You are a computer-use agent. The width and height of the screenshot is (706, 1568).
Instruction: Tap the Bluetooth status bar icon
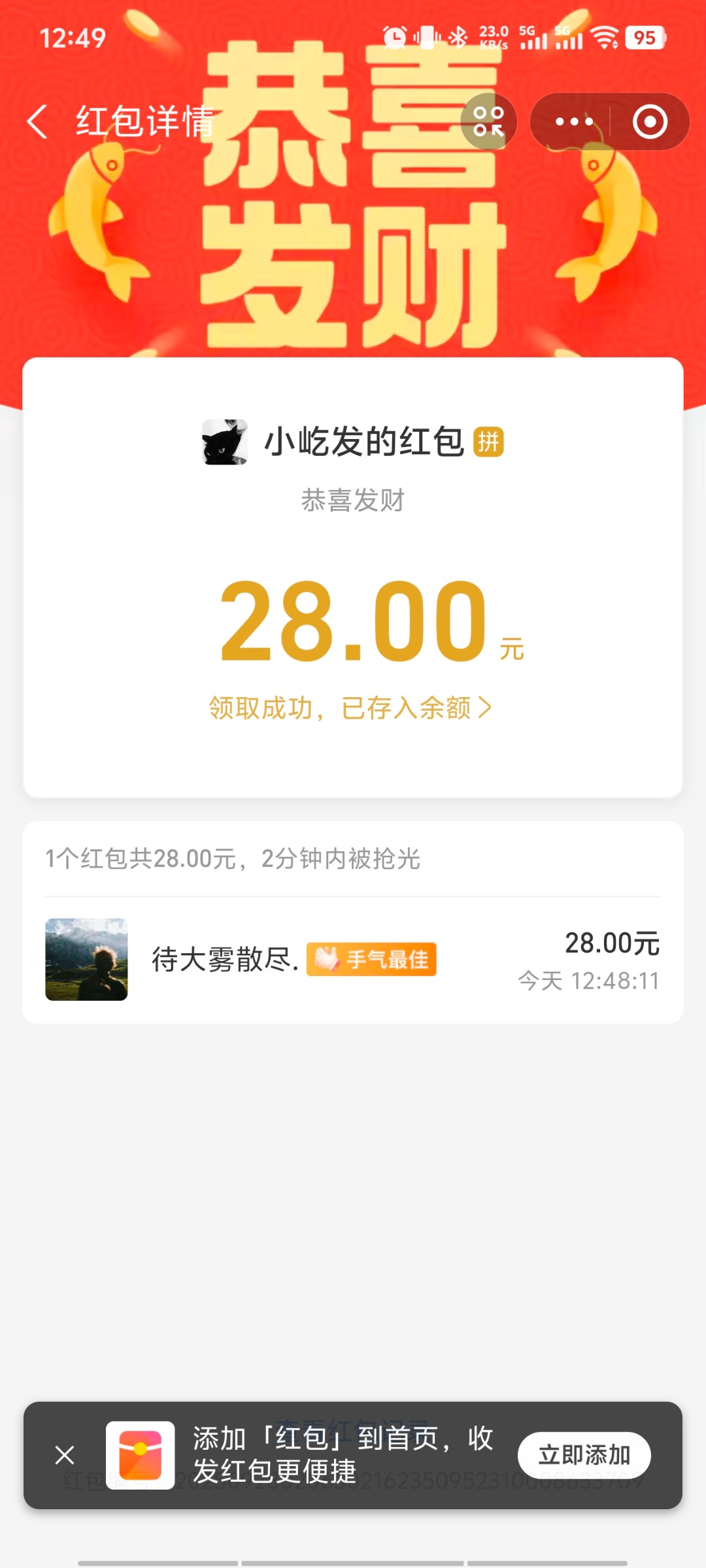(x=458, y=37)
